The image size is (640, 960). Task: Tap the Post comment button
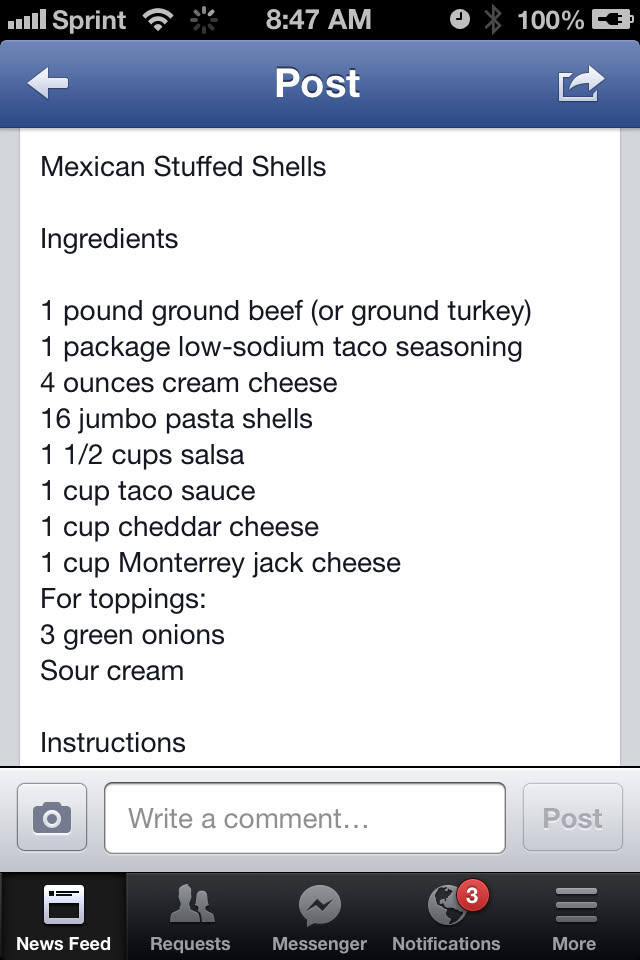pyautogui.click(x=572, y=818)
